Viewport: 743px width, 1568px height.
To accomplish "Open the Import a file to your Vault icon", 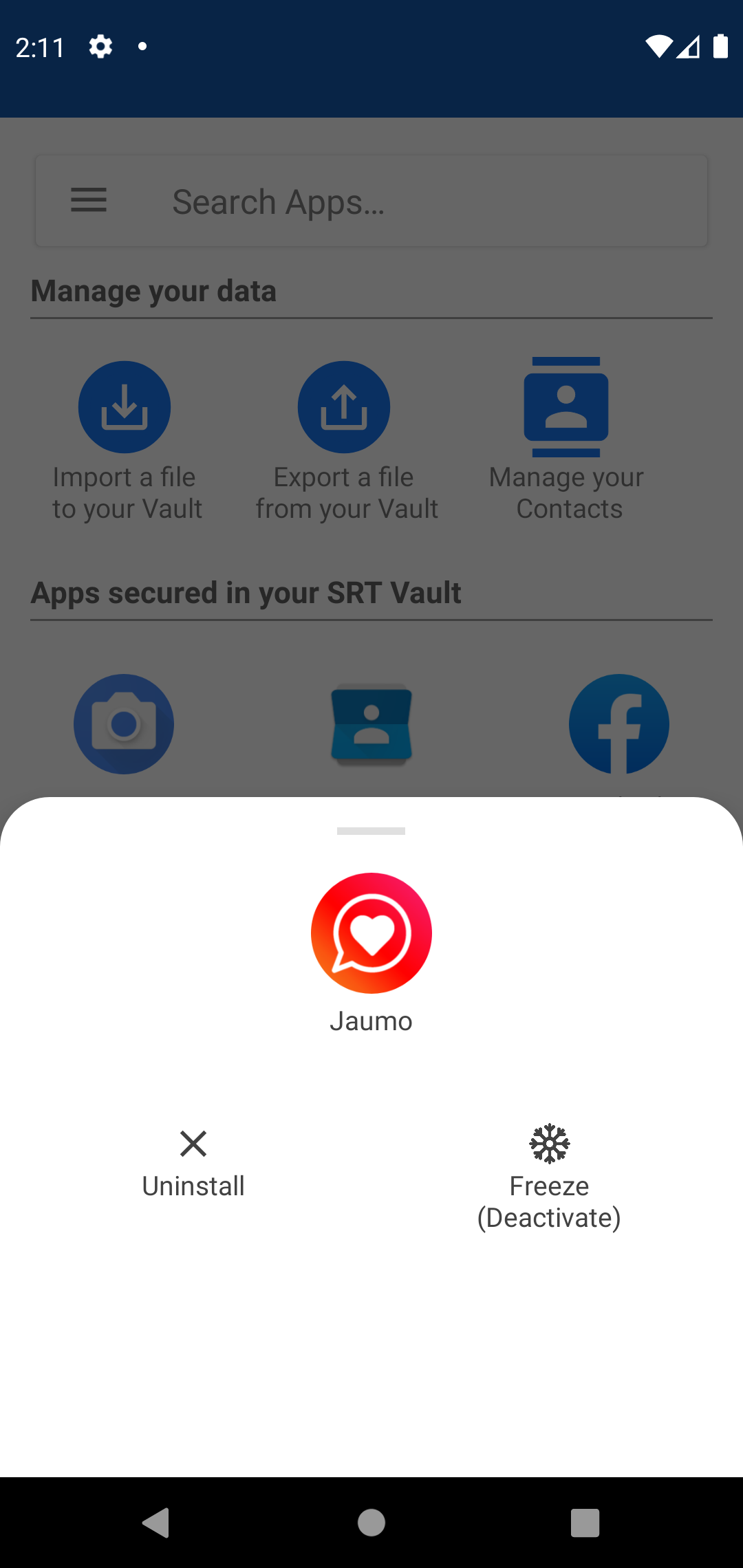I will 125,406.
